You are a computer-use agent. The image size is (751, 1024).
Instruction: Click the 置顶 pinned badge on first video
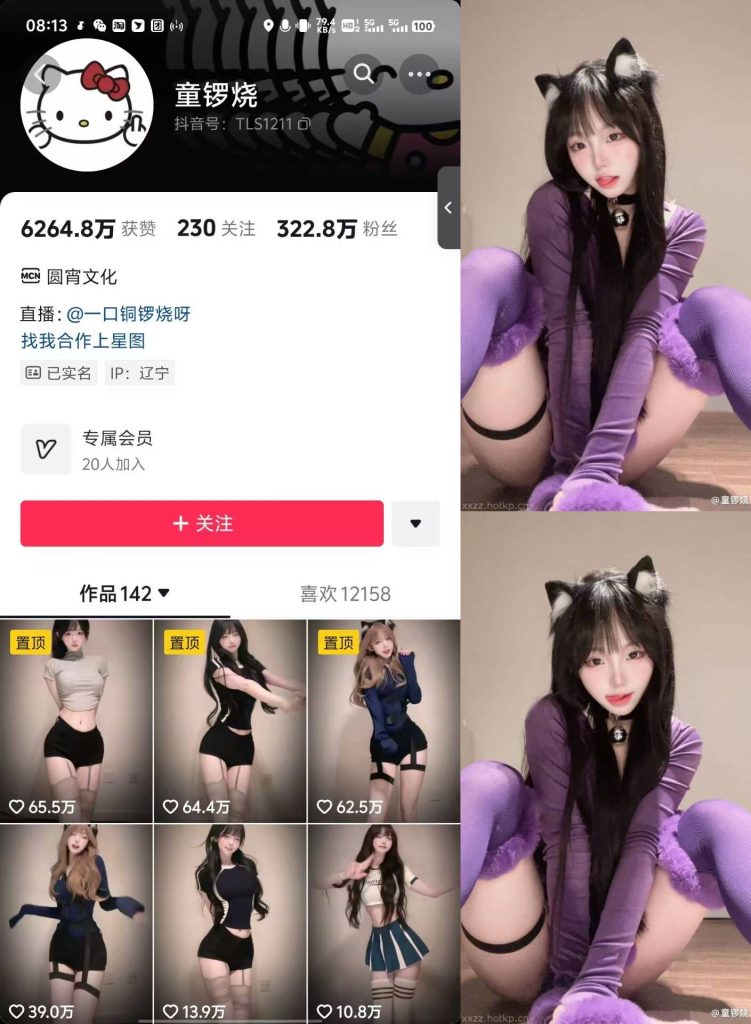(x=30, y=642)
